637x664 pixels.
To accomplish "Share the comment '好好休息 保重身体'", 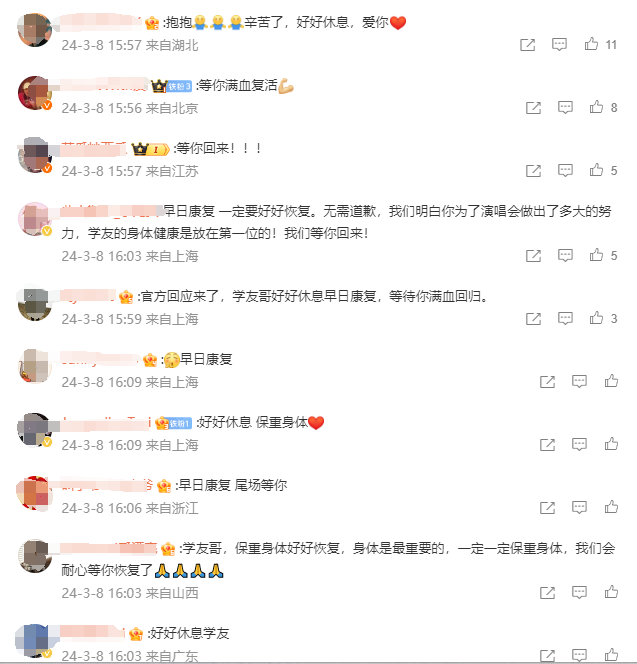I will coord(547,444).
